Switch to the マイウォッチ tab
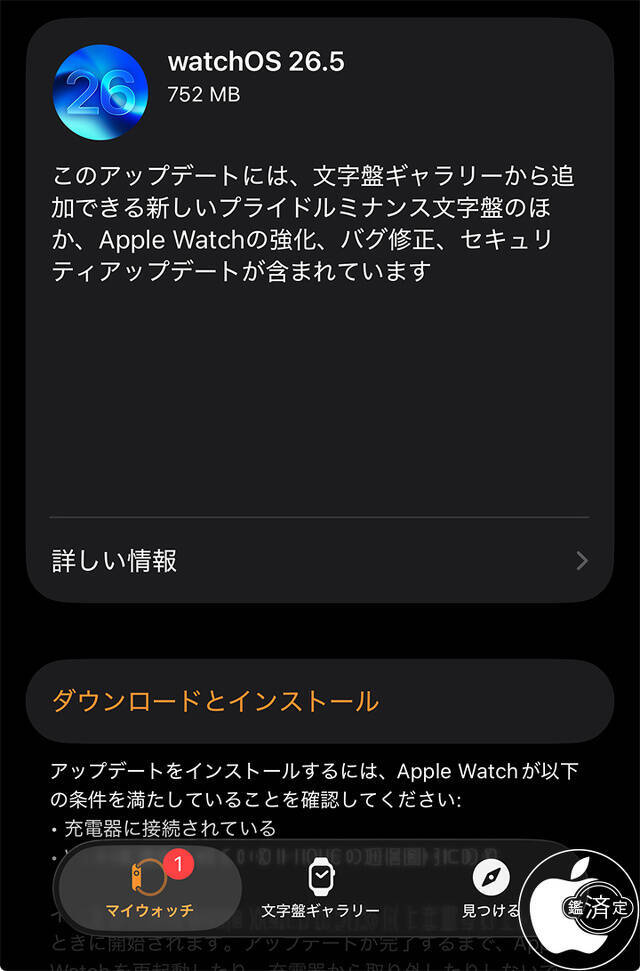The image size is (640, 971). [149, 887]
